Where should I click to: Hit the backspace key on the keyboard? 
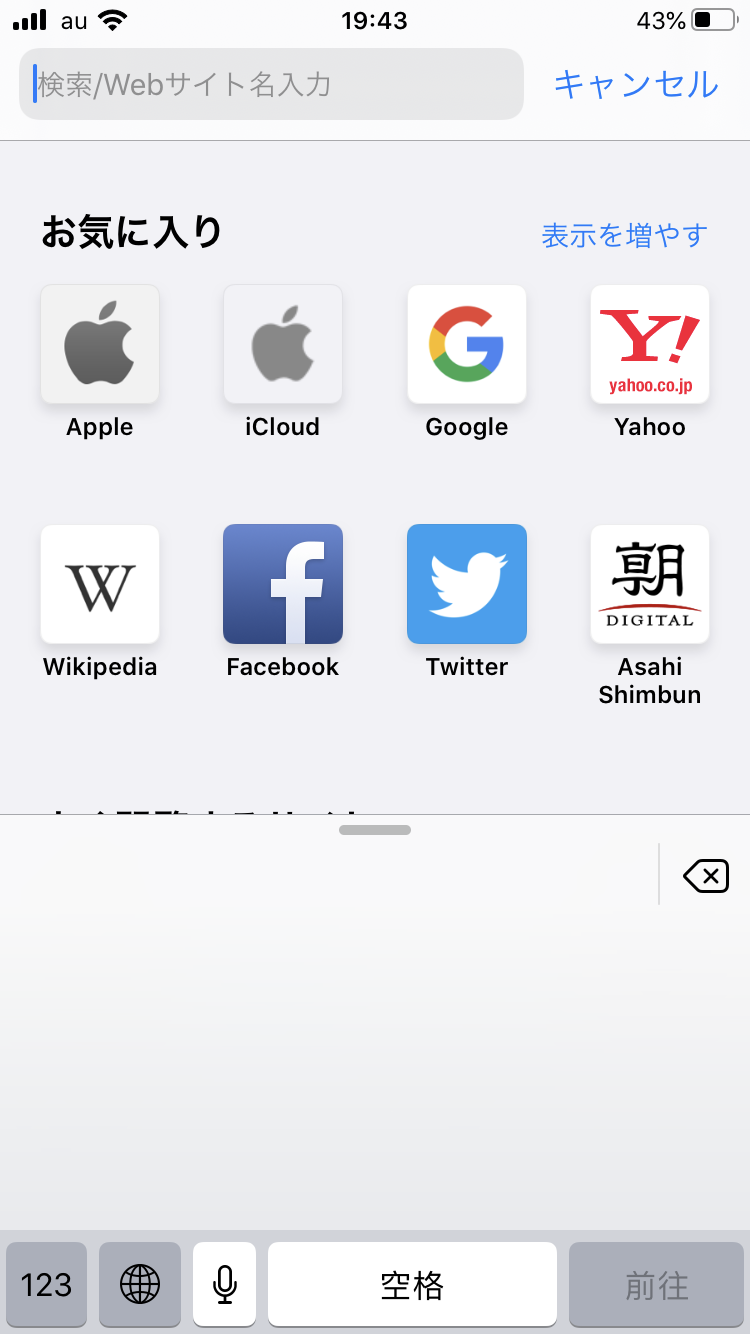[706, 877]
